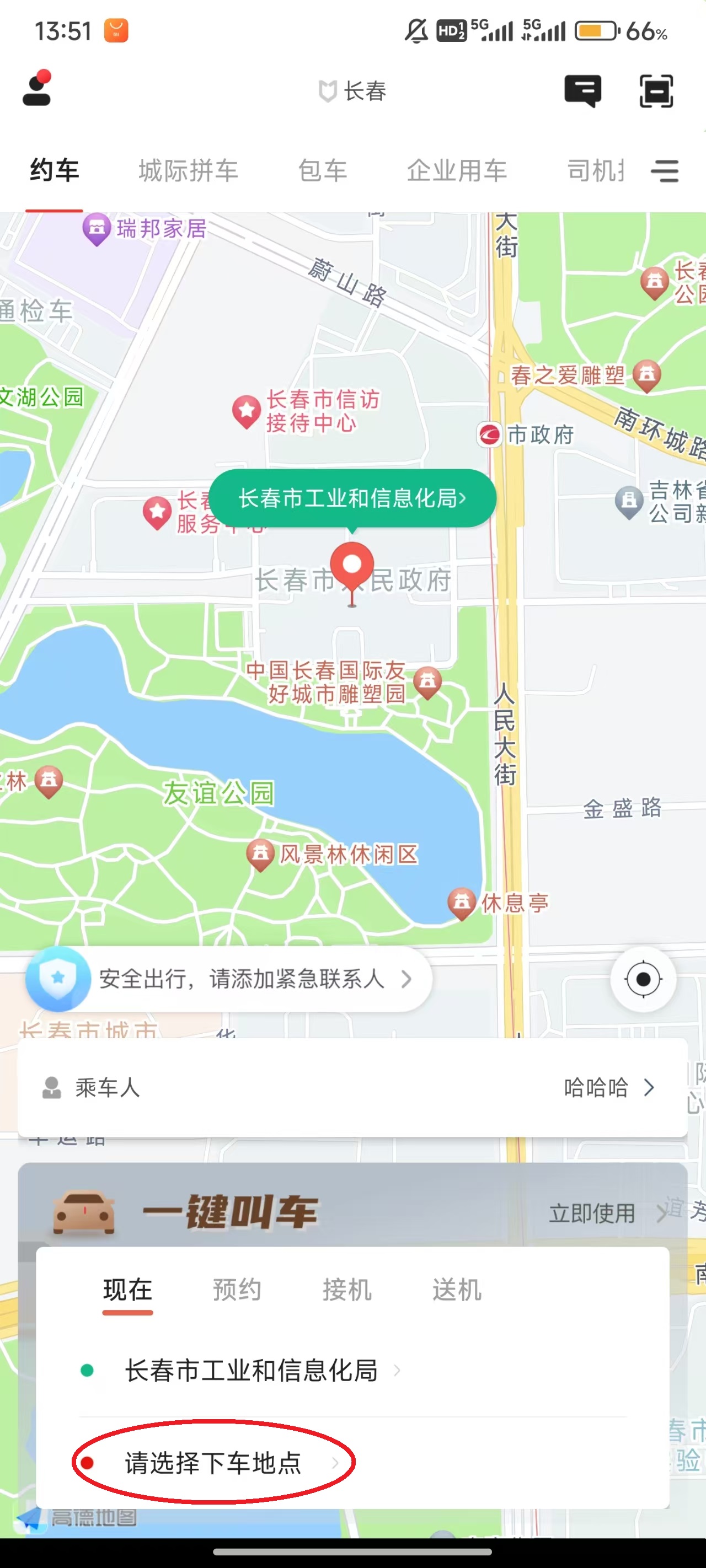Switch to the 城际拼车 tab
This screenshot has width=706, height=1568.
[189, 171]
